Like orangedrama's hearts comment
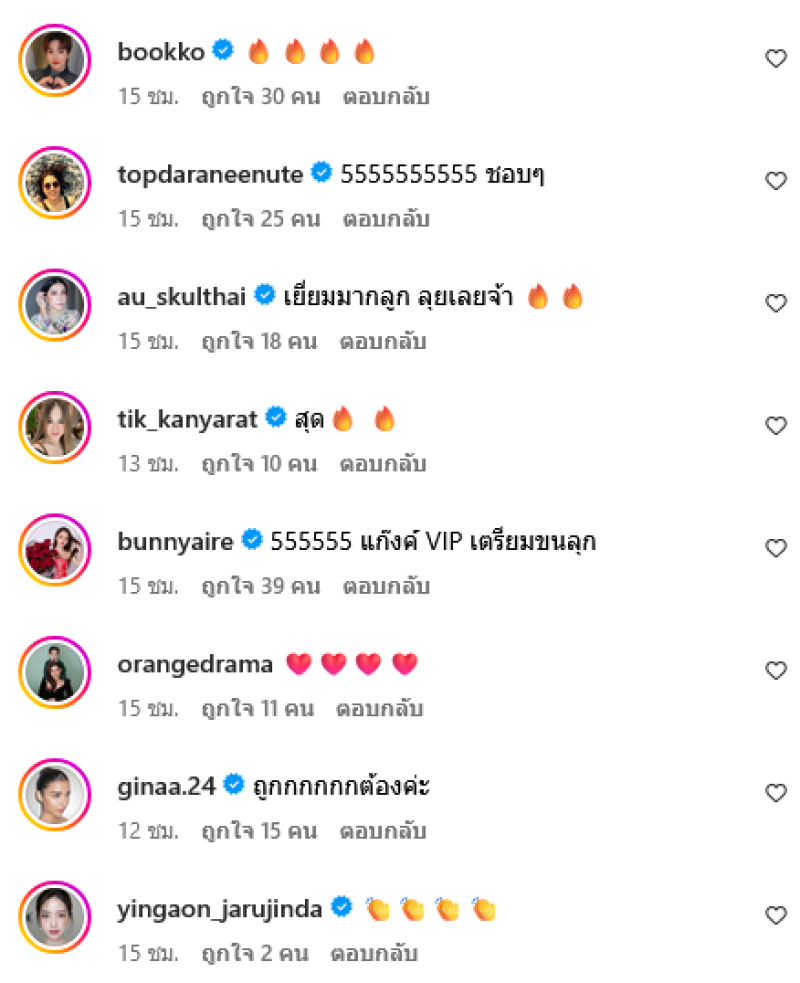The width and height of the screenshot is (800, 983). tap(776, 670)
